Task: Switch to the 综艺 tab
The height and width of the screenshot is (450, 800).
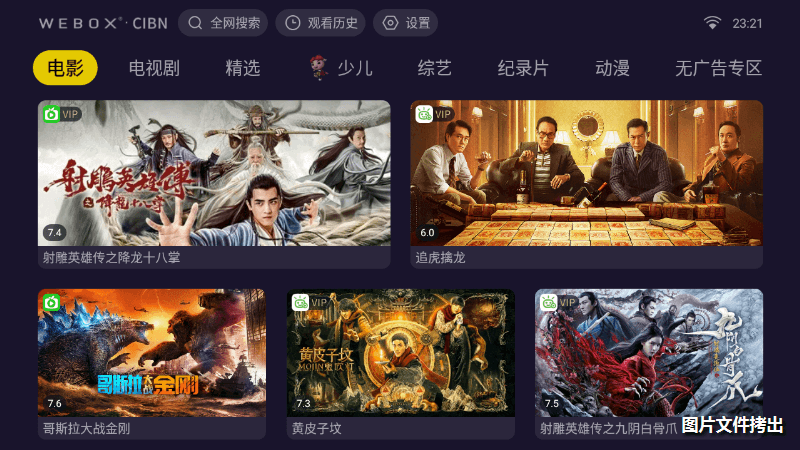Action: point(435,68)
